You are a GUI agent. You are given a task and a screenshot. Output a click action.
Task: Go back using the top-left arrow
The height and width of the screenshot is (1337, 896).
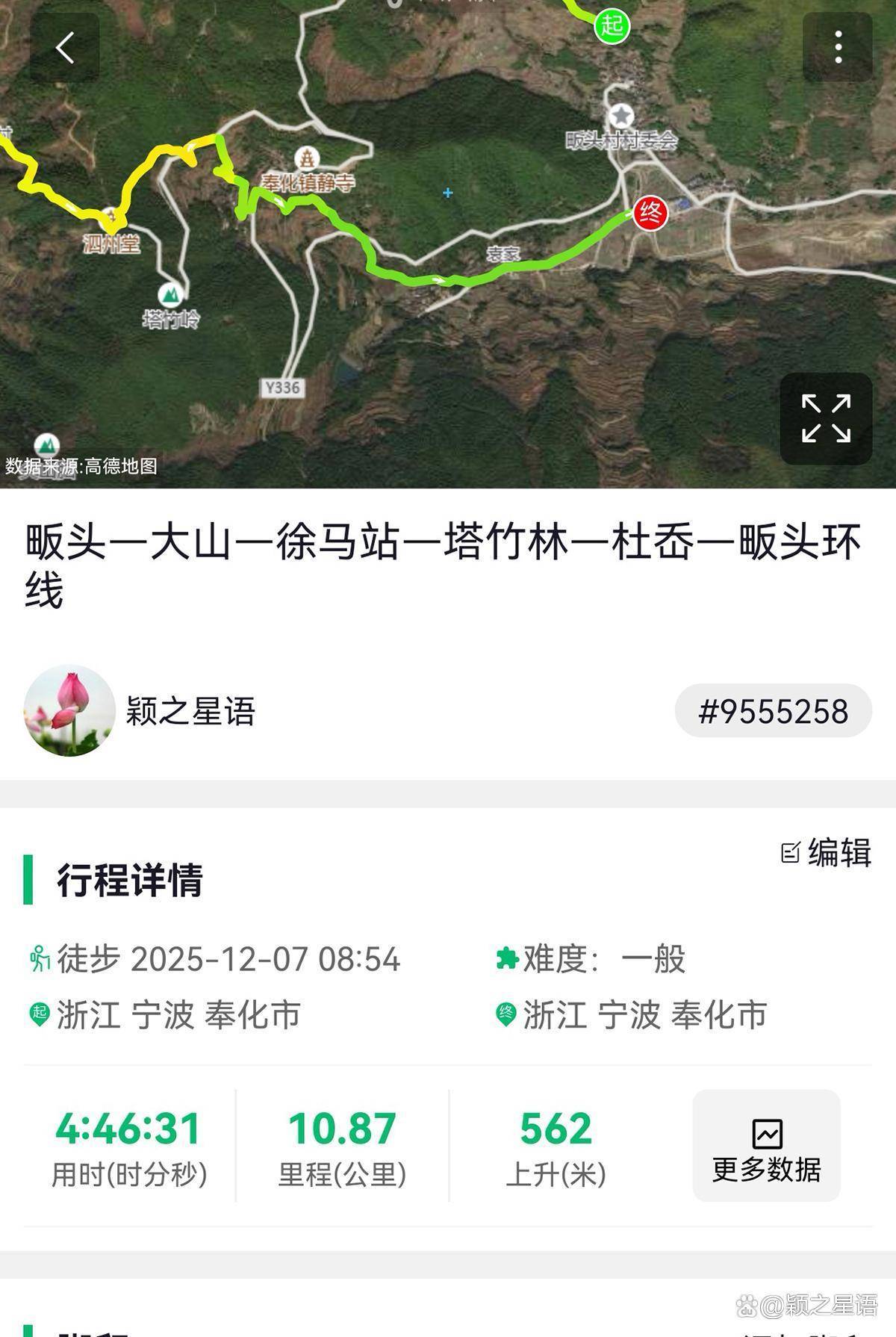coord(65,48)
